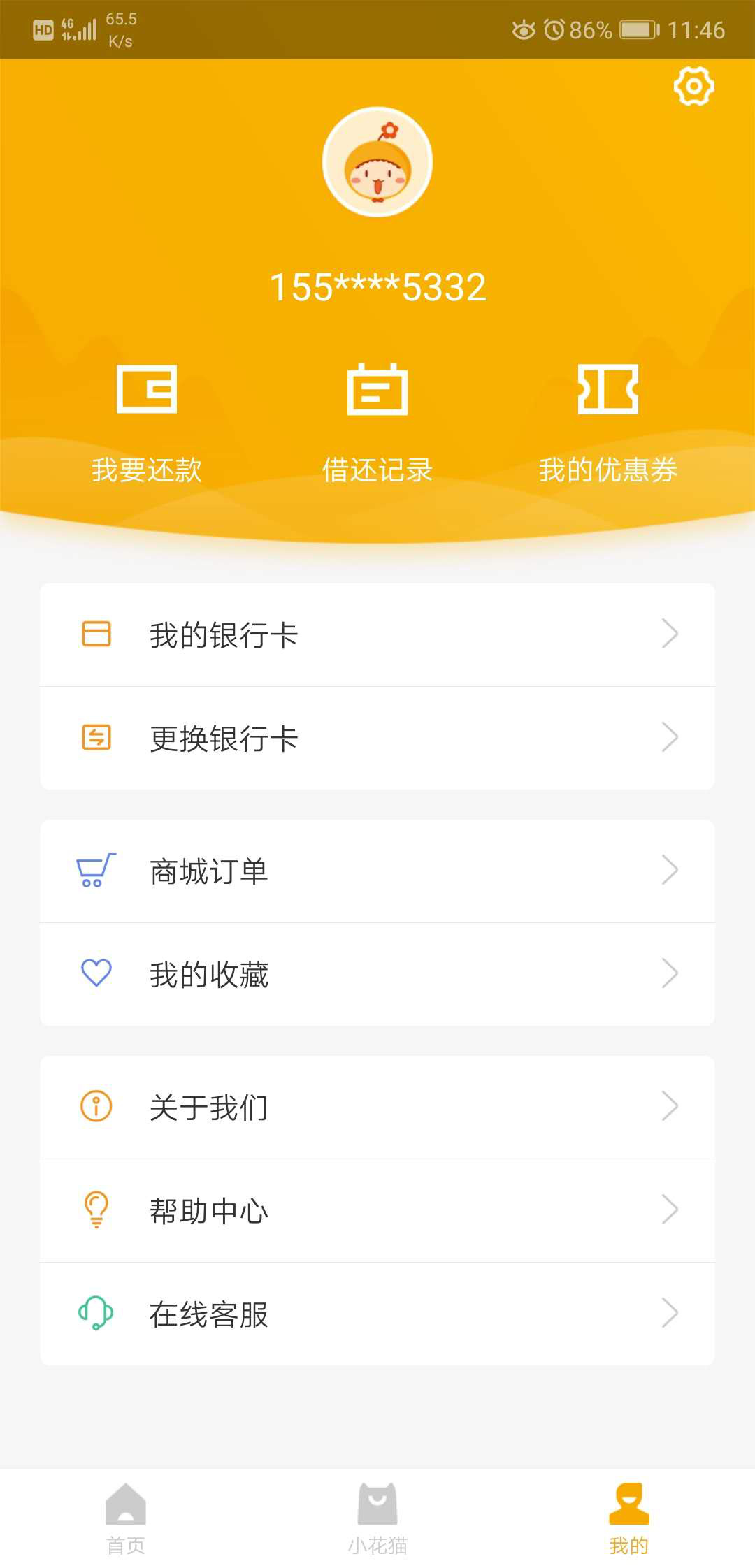The image size is (755, 1568).
Task: Expand the 在线客服 row chevron
Action: [x=671, y=1314]
